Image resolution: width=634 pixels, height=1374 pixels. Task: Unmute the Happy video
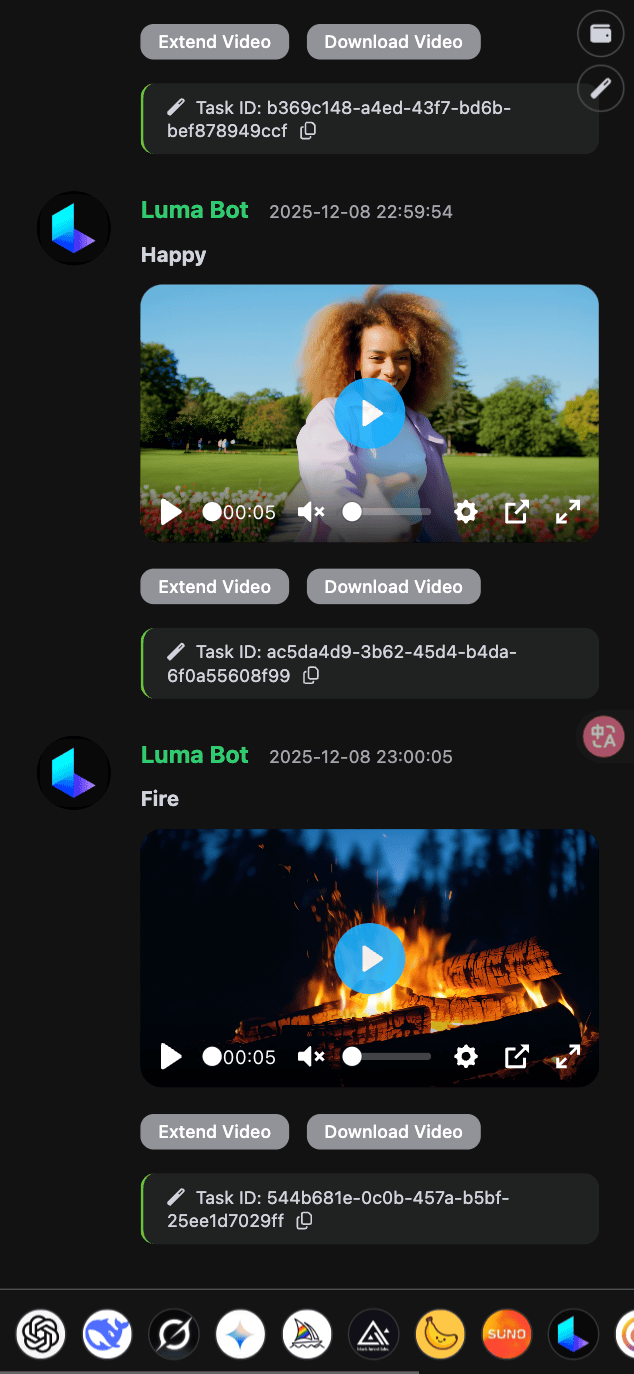[x=311, y=512]
